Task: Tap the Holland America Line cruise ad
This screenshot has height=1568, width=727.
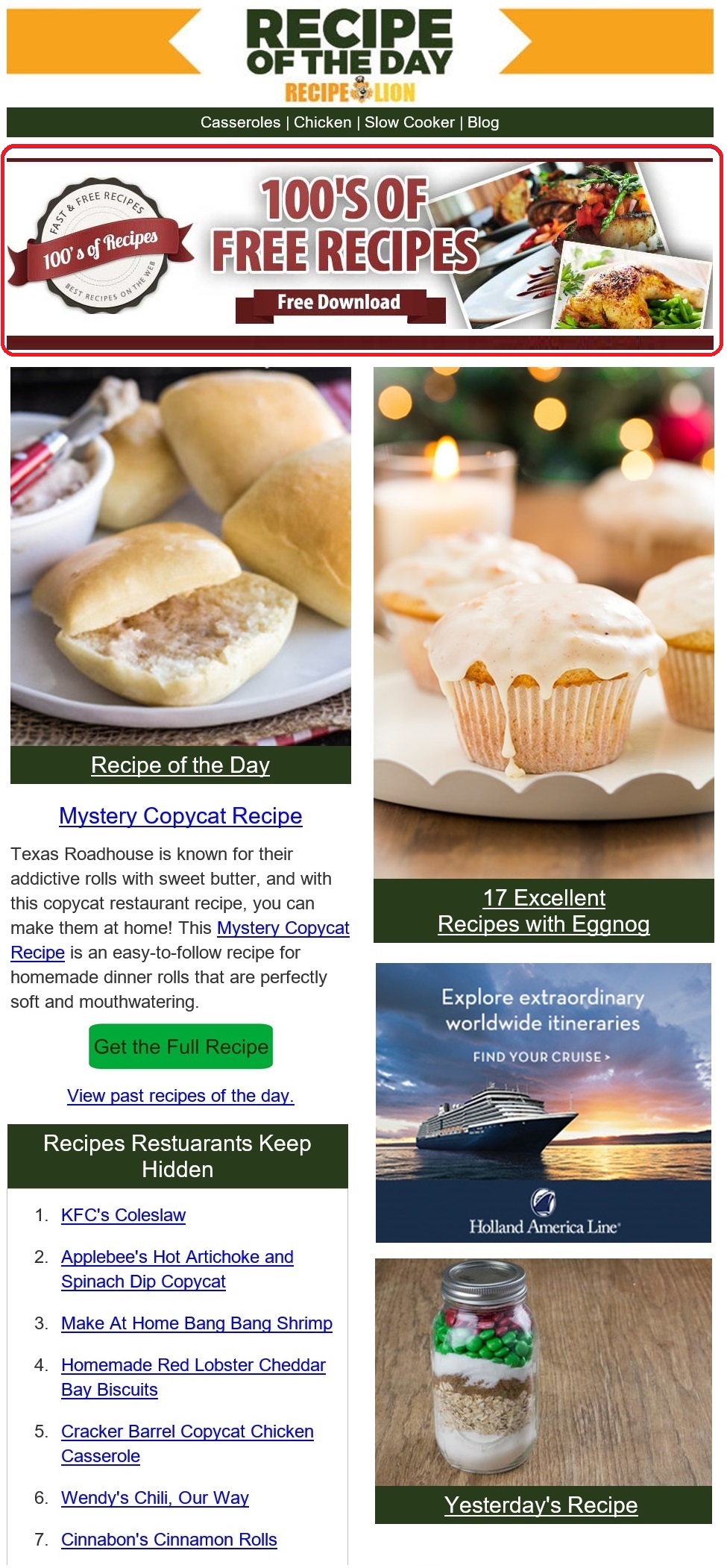Action: 544,1103
